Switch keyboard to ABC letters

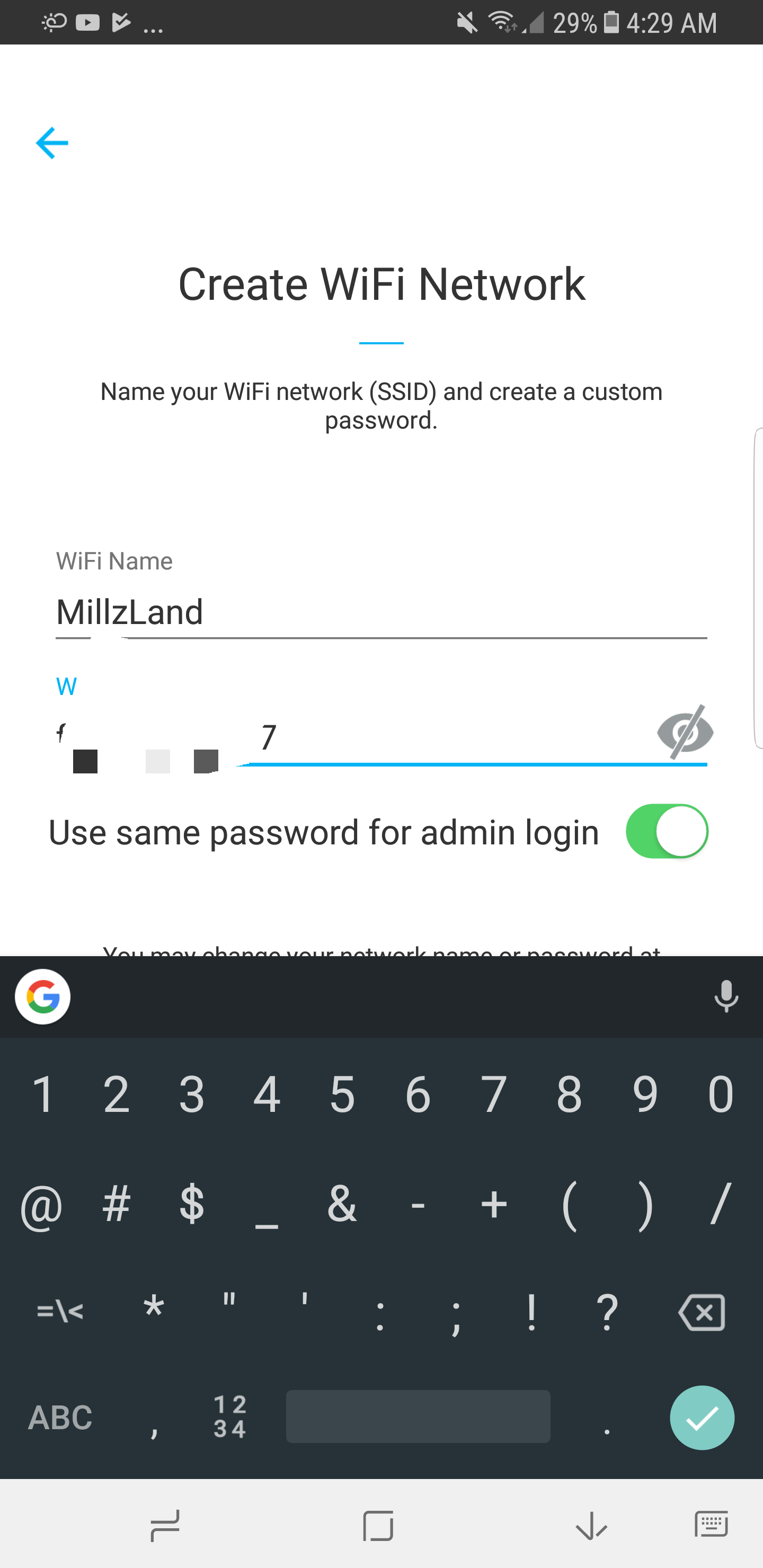[60, 1418]
